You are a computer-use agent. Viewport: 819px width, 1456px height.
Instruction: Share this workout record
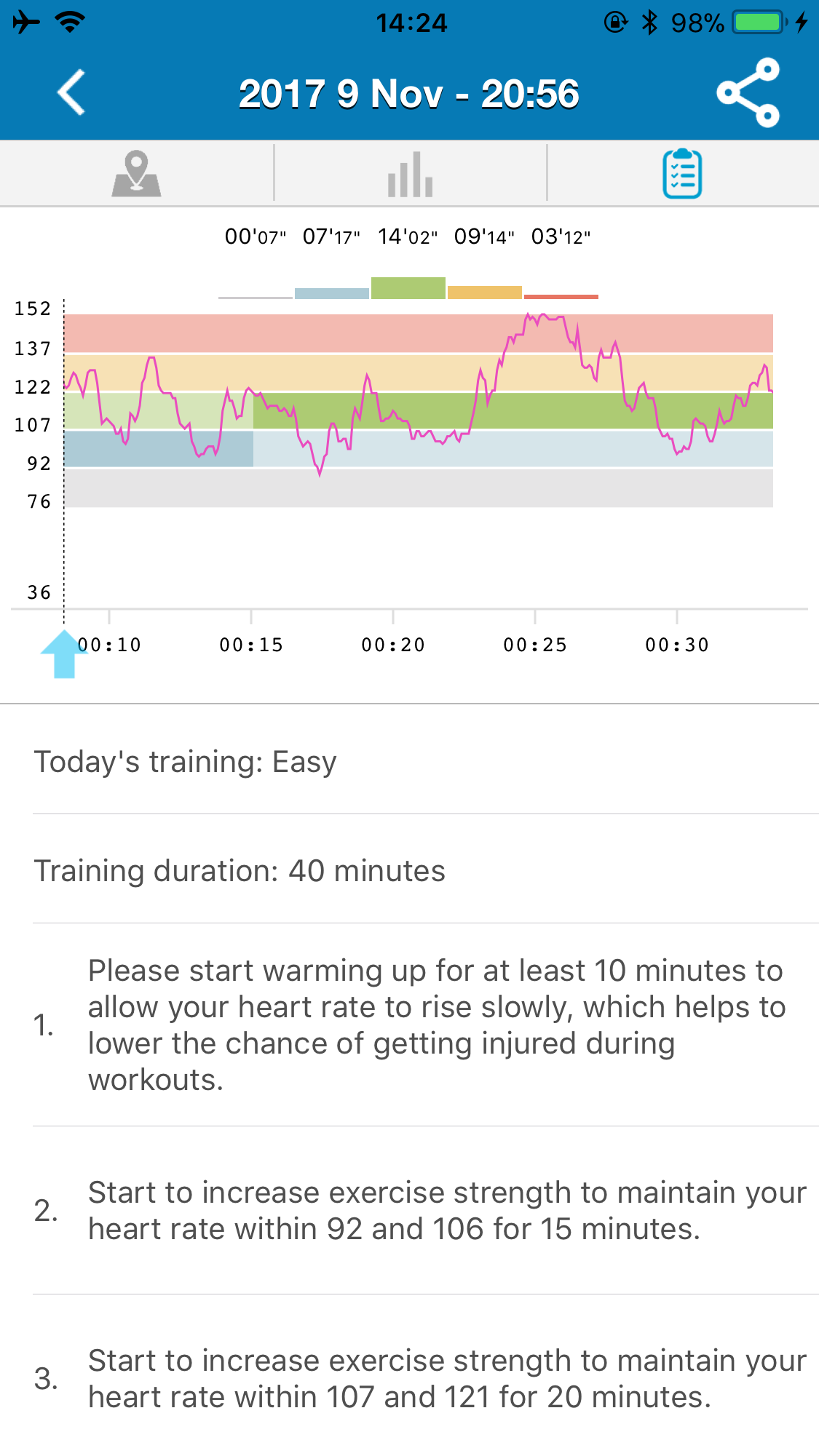click(748, 93)
